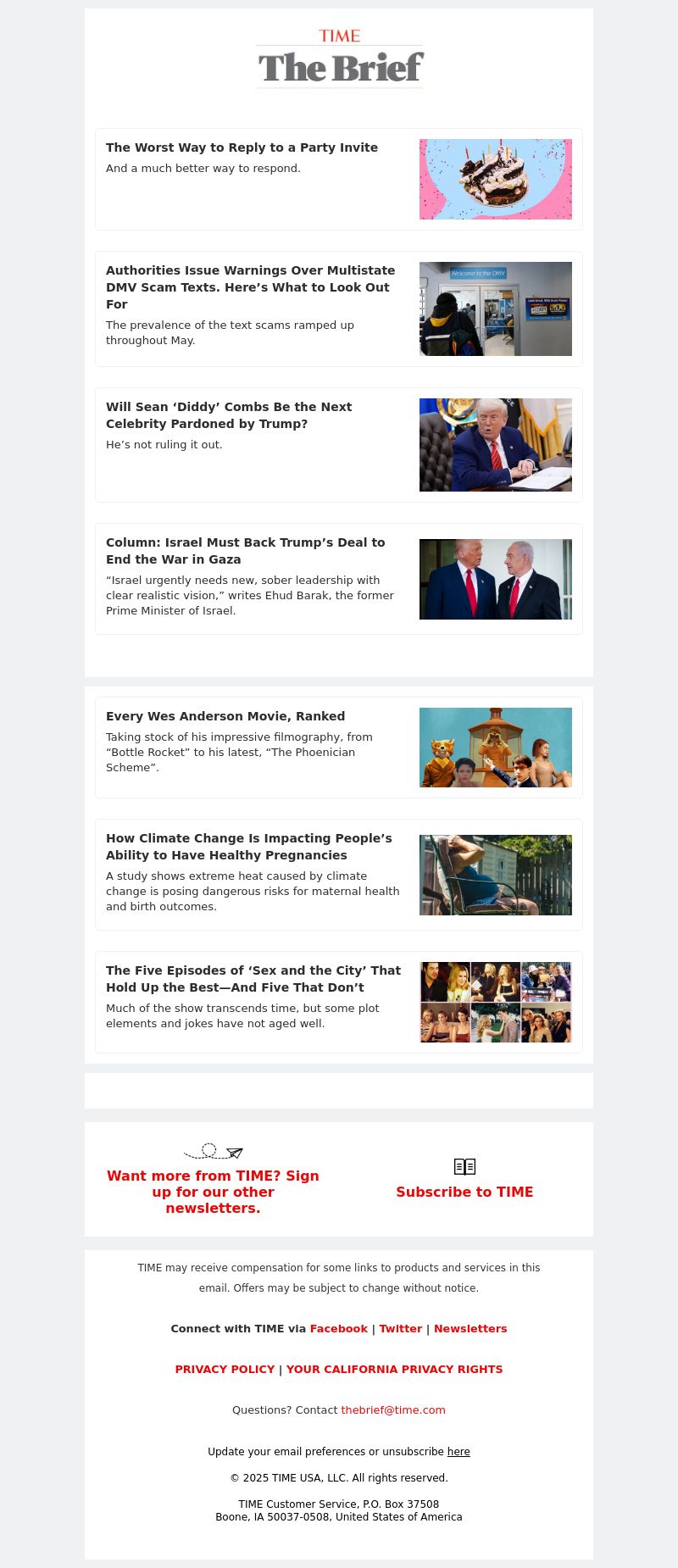Viewport: 678px width, 1568px height.
Task: Open the climate change and pregnancies article
Action: click(248, 847)
